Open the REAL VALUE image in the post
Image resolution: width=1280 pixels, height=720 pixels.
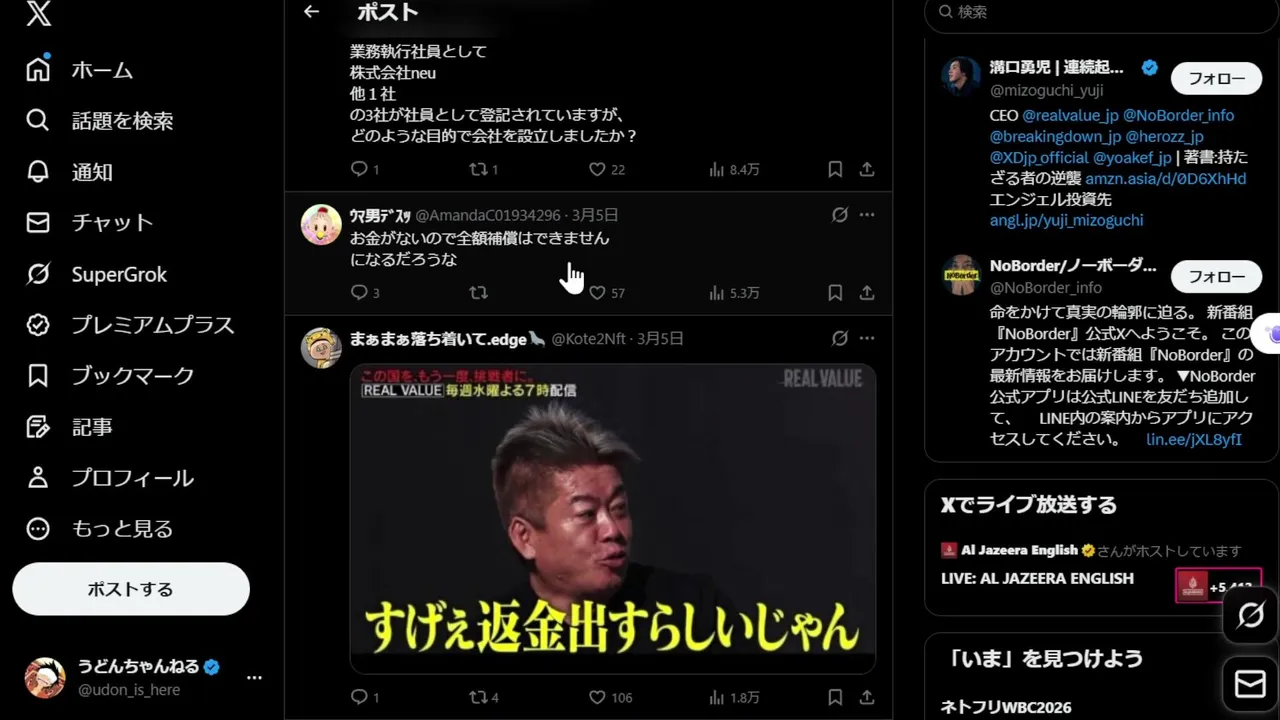[612, 518]
